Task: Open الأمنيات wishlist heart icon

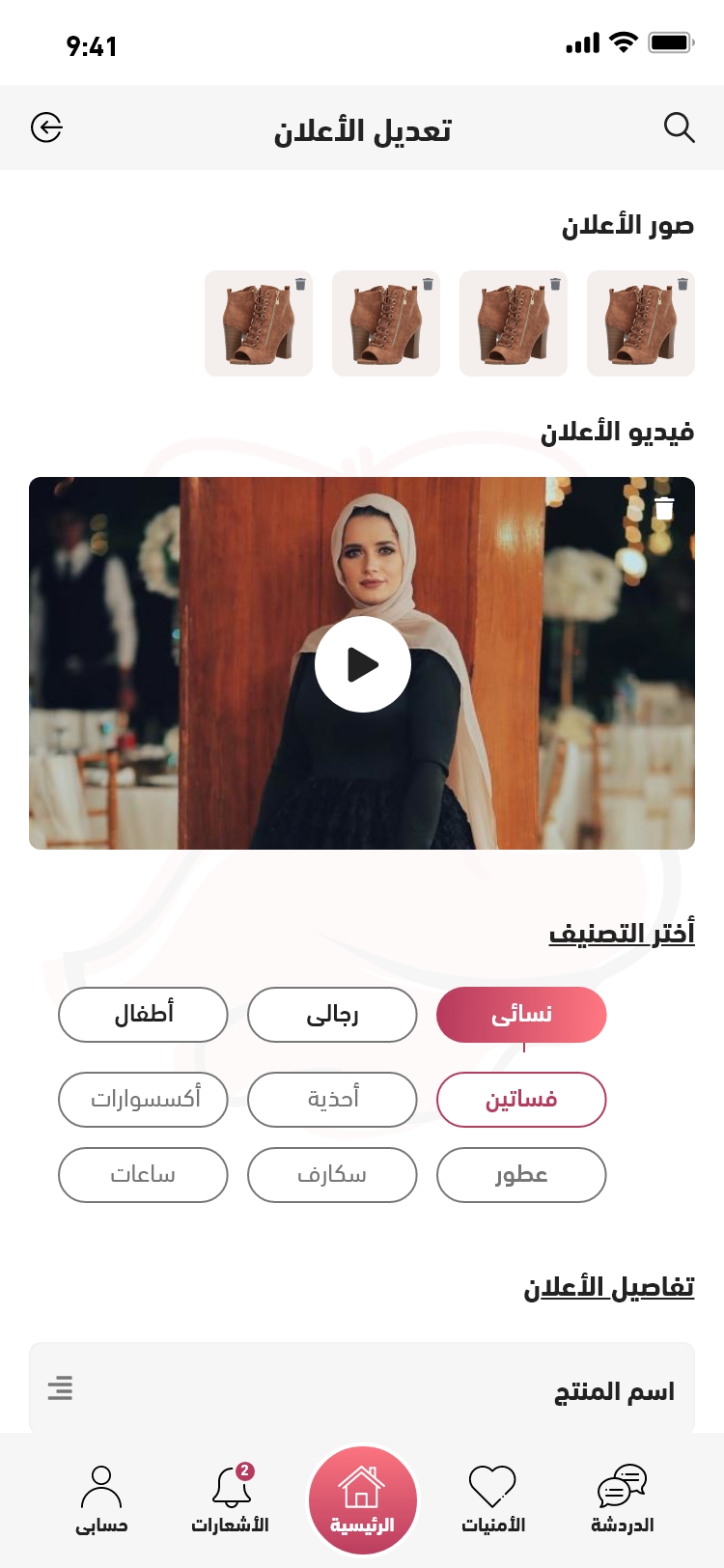Action: (x=492, y=1492)
